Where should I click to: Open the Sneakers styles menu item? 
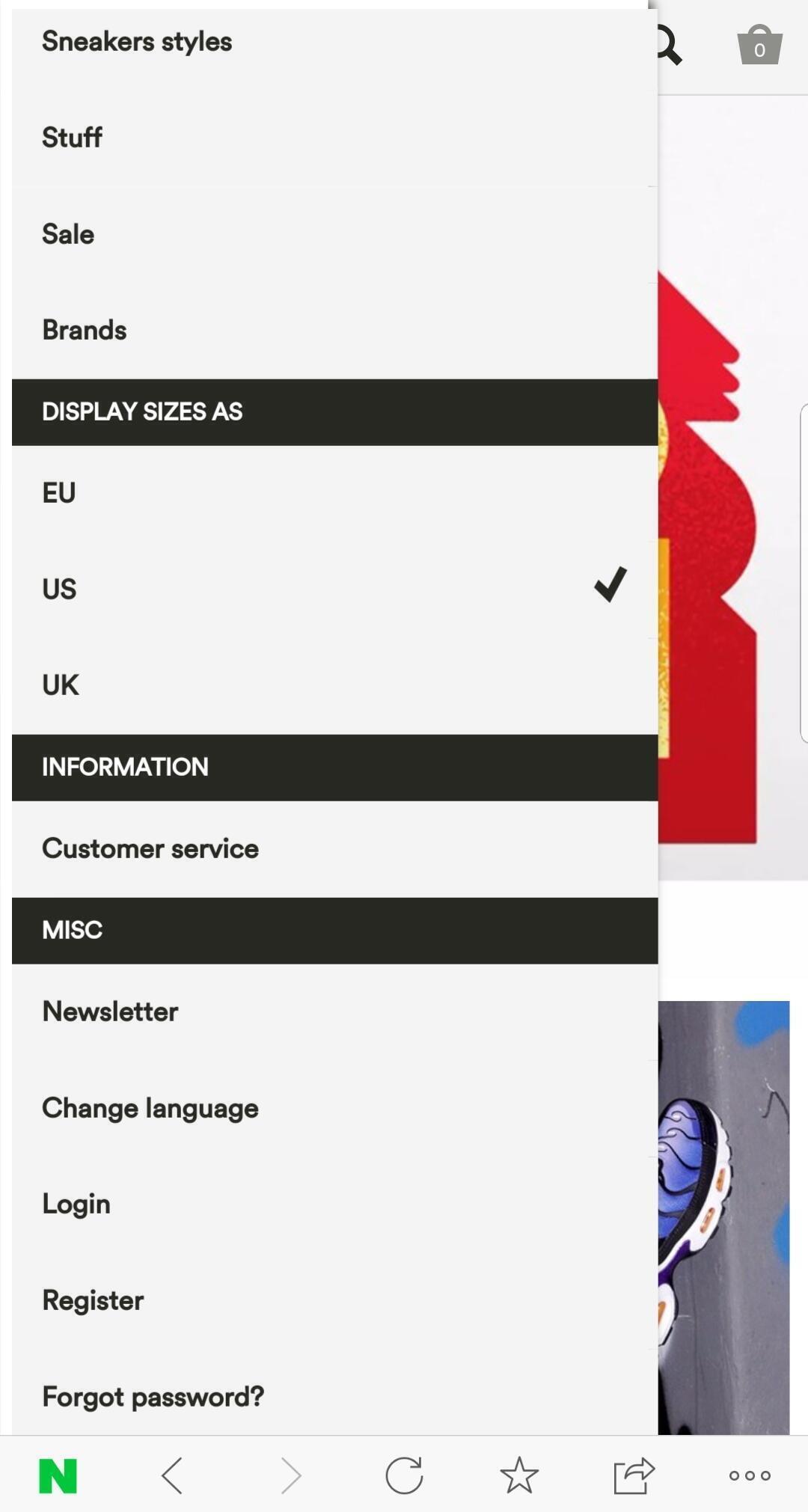tap(334, 42)
